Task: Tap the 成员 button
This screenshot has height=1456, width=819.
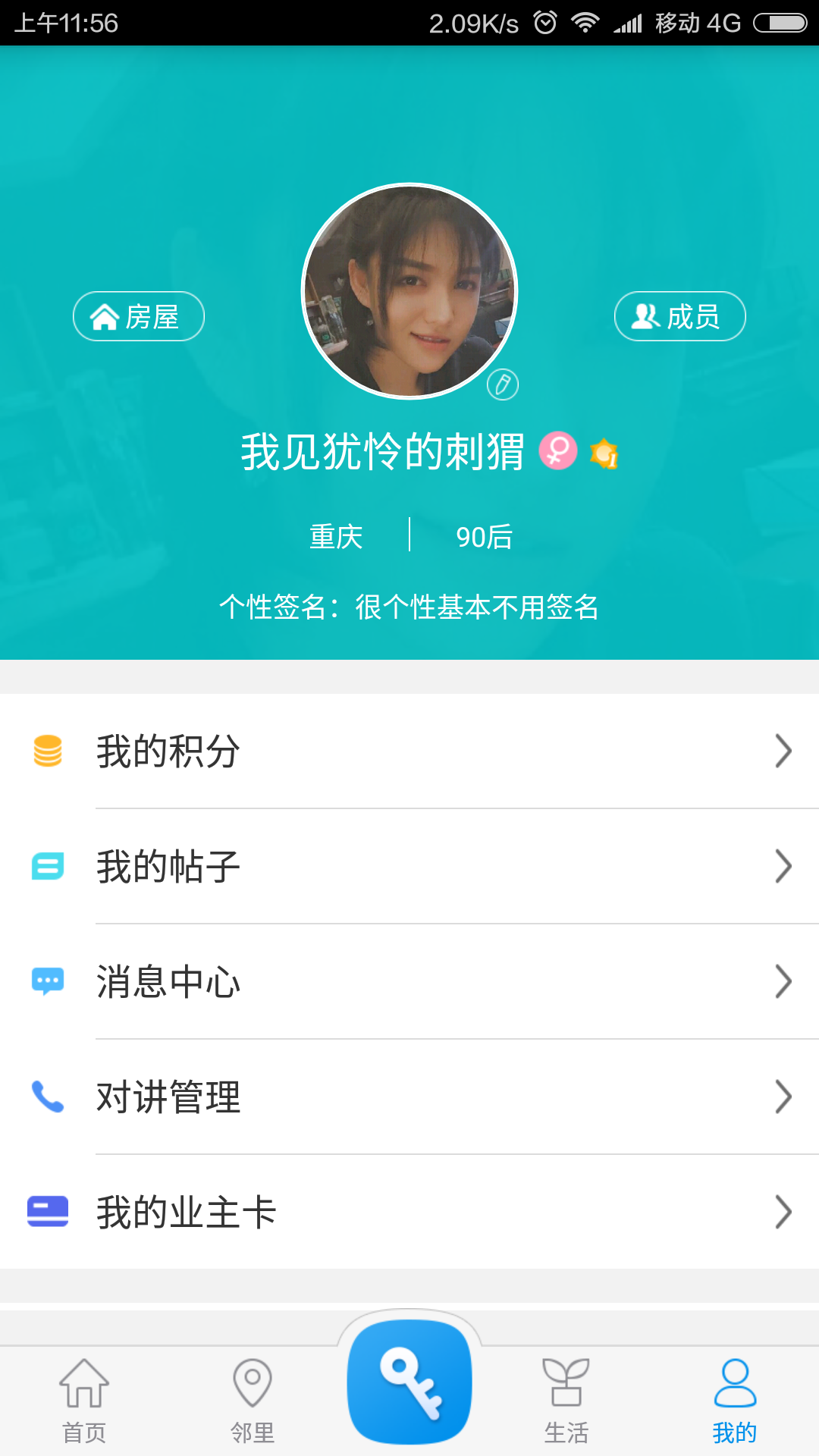Action: tap(679, 316)
